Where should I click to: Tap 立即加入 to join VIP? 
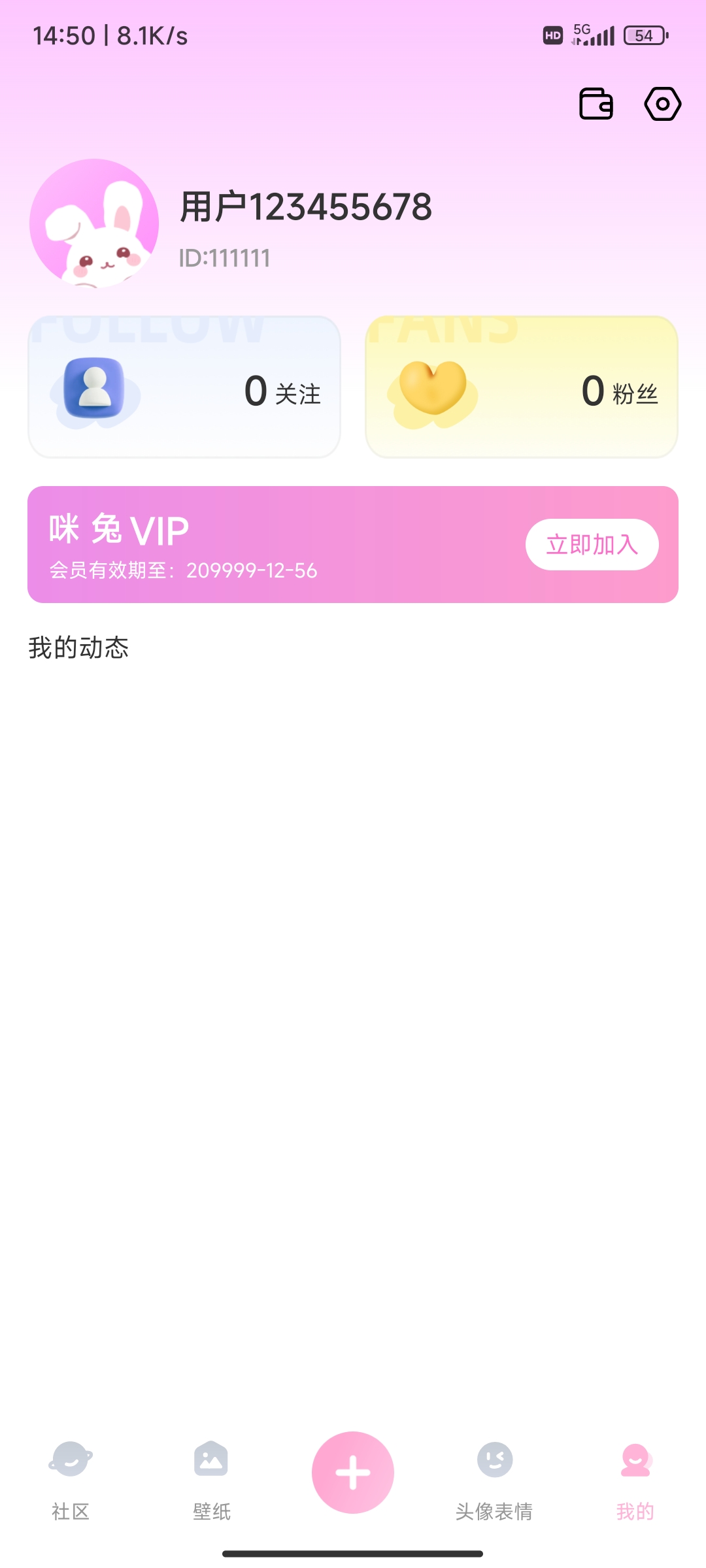coord(592,544)
